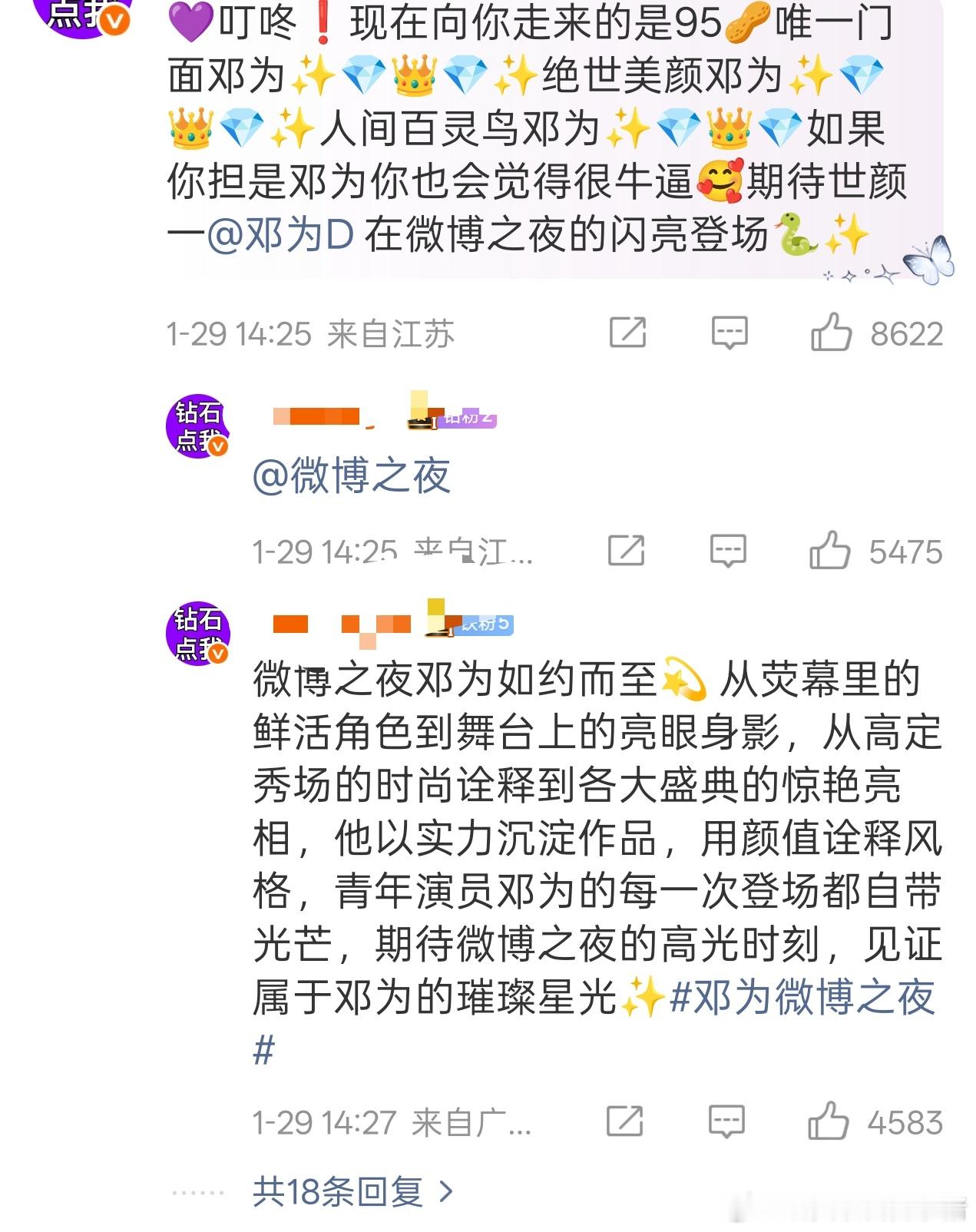Click the verified V badge on the second commenter avatar

[x=217, y=443]
